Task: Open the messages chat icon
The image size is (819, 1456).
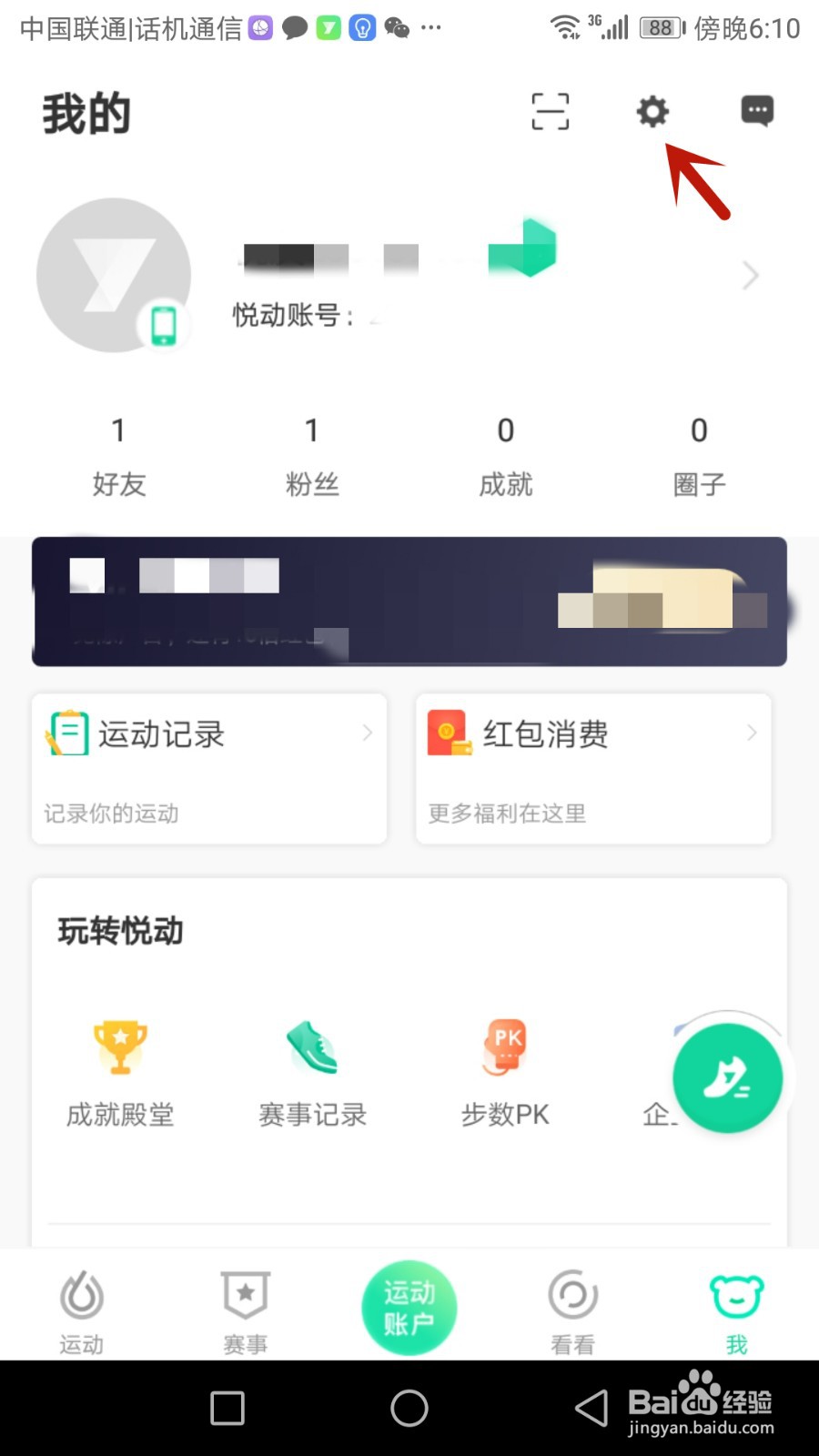Action: 756,112
